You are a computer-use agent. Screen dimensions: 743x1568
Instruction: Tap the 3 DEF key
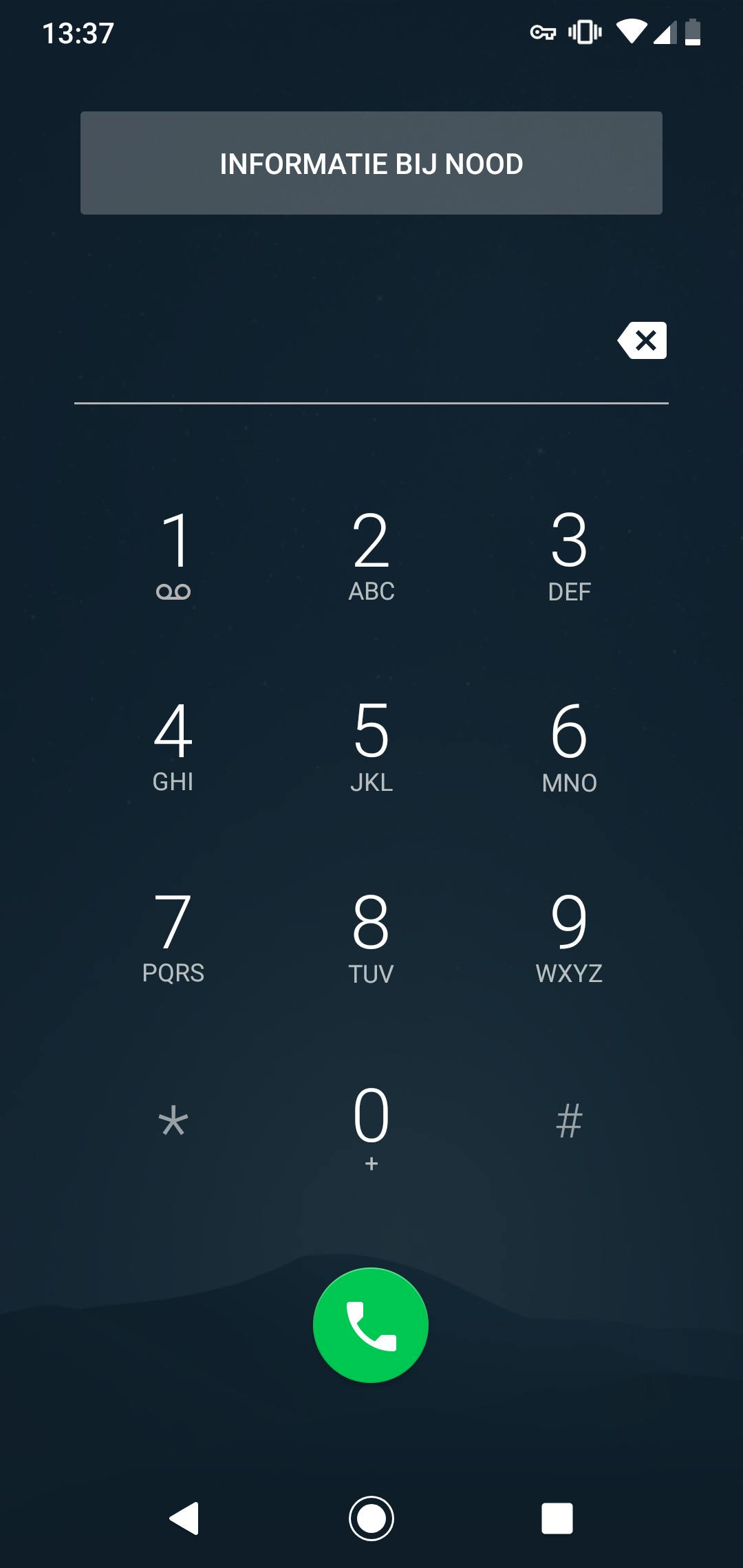(x=569, y=555)
